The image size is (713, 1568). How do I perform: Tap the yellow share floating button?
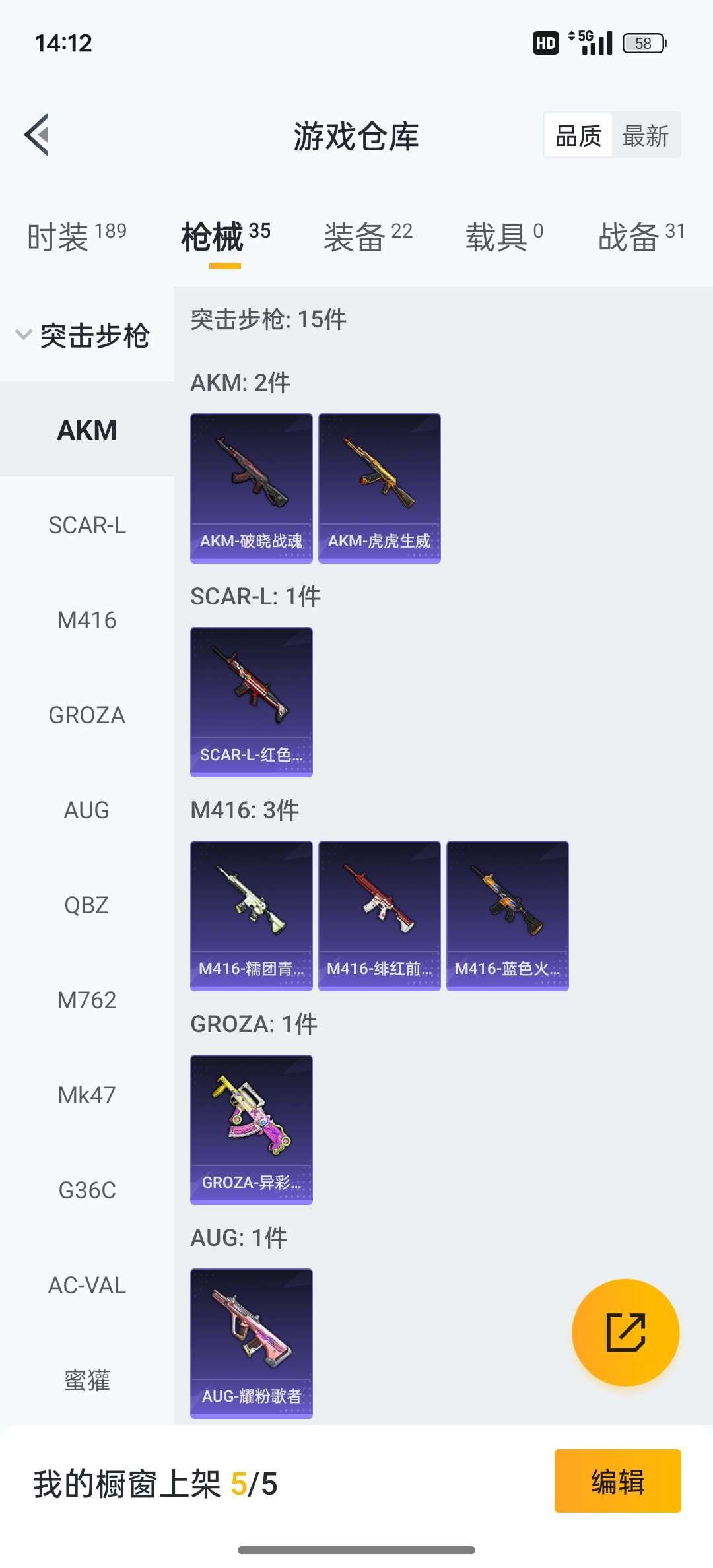[625, 1332]
